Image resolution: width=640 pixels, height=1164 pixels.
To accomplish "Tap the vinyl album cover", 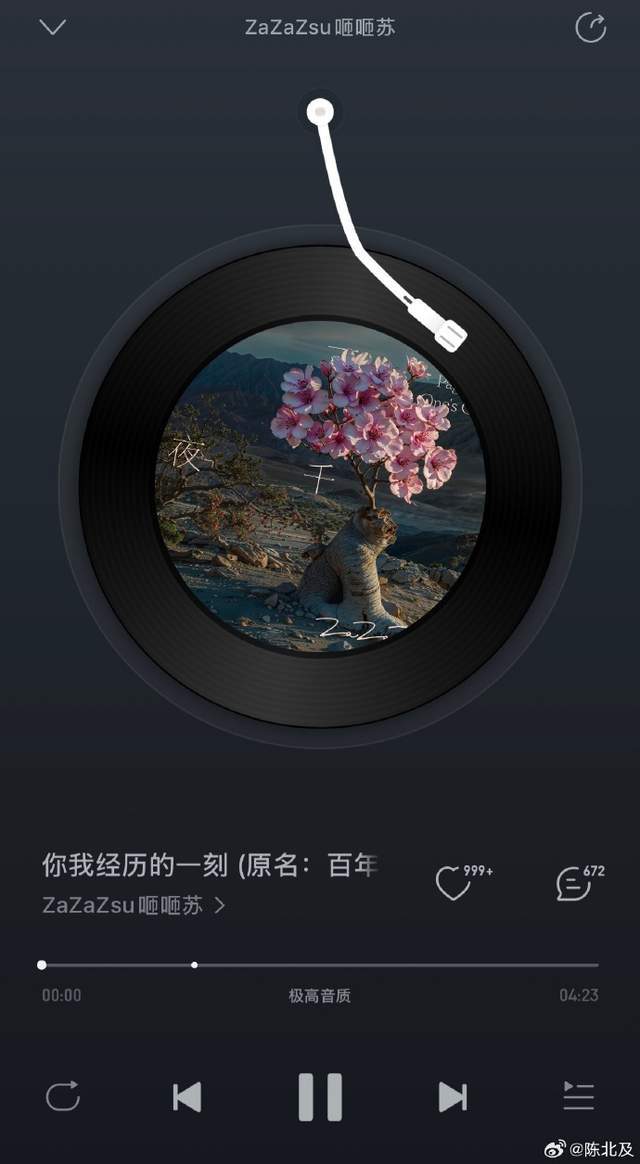I will click(320, 487).
